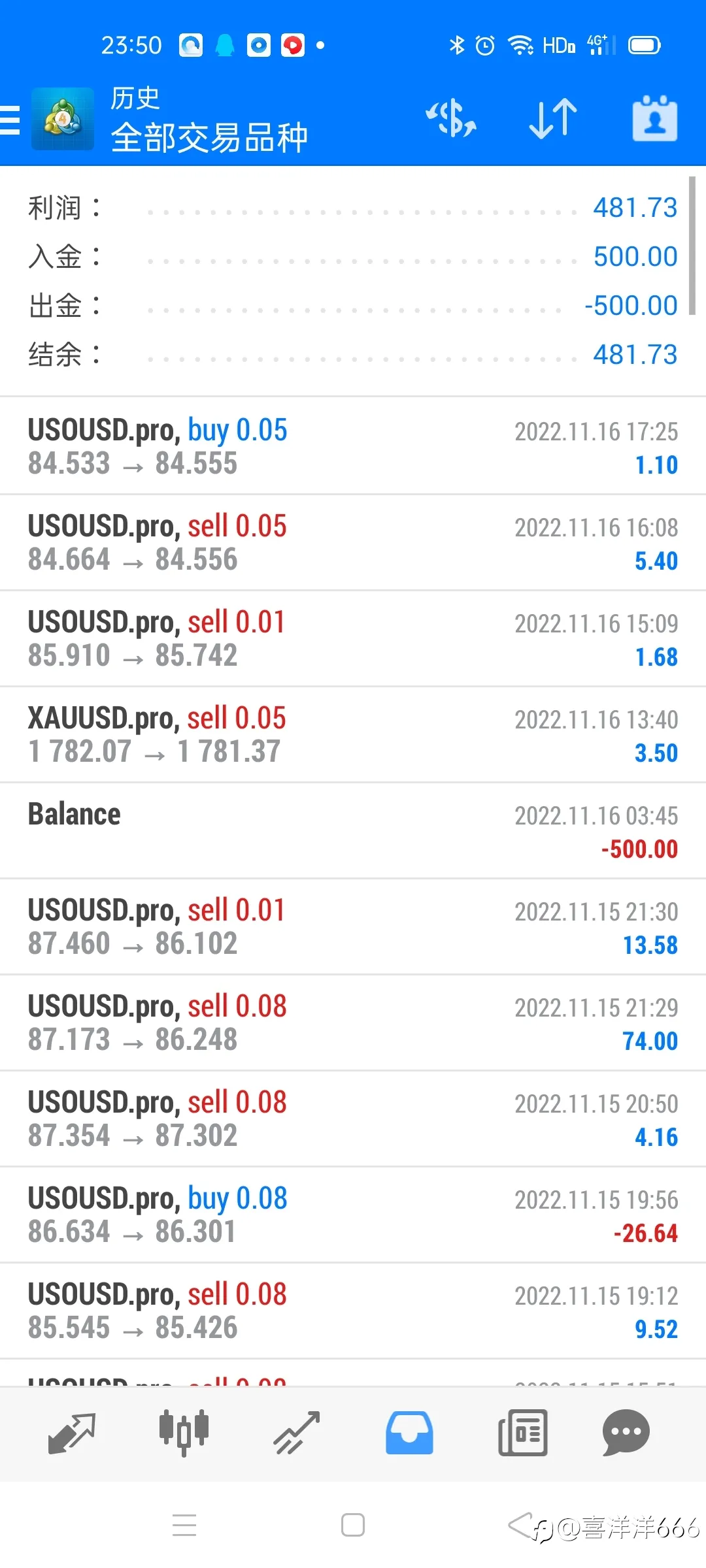Switch to the Trade tab
This screenshot has height=1568, width=706.
point(297,1433)
